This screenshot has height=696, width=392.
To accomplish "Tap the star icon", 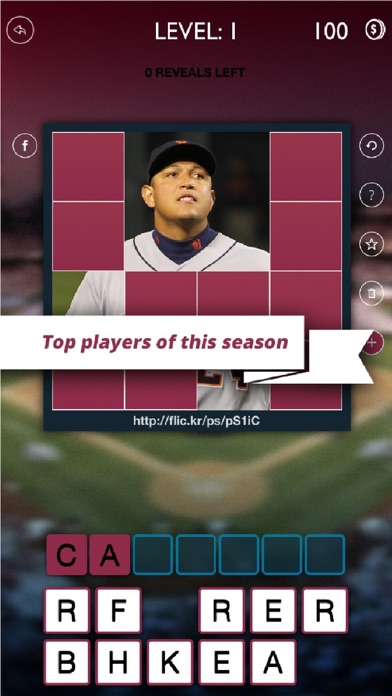I will (371, 244).
